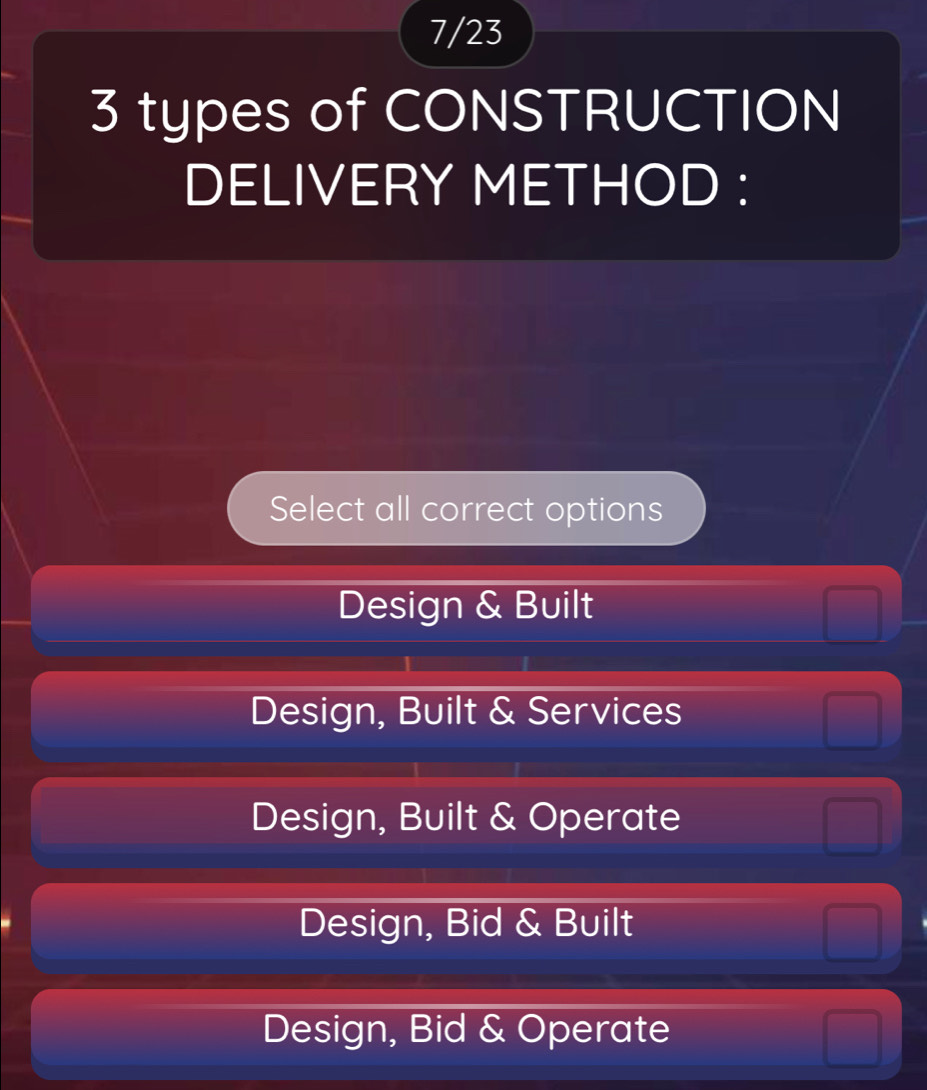
Task: Mark Design, Bid & Built as correct
Action: (x=466, y=923)
